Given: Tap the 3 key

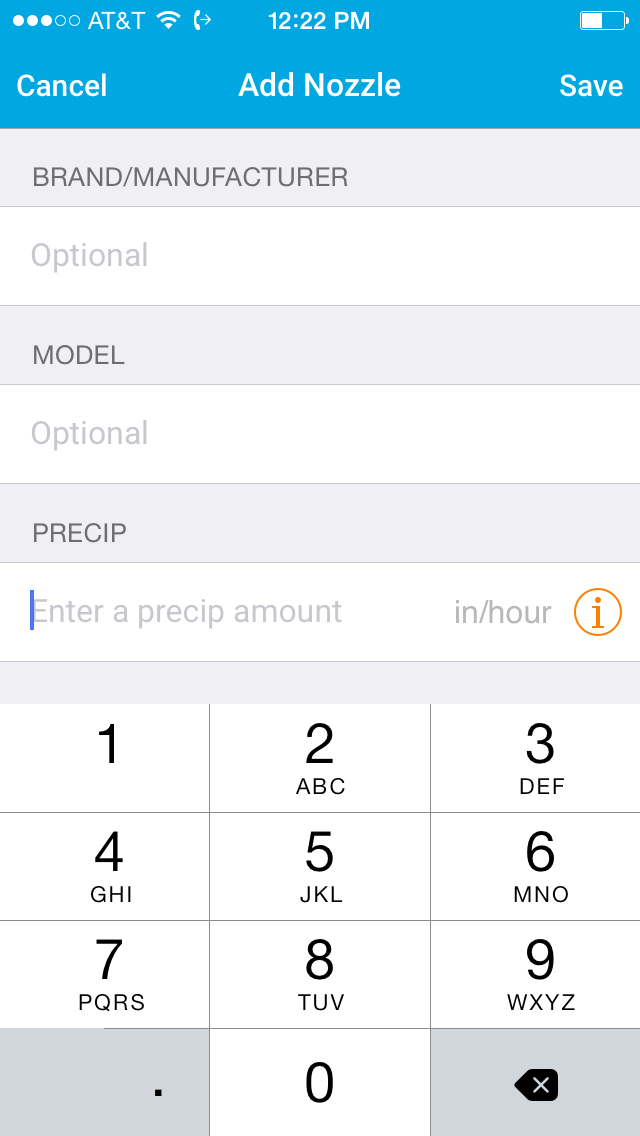Looking at the screenshot, I should pyautogui.click(x=536, y=758).
